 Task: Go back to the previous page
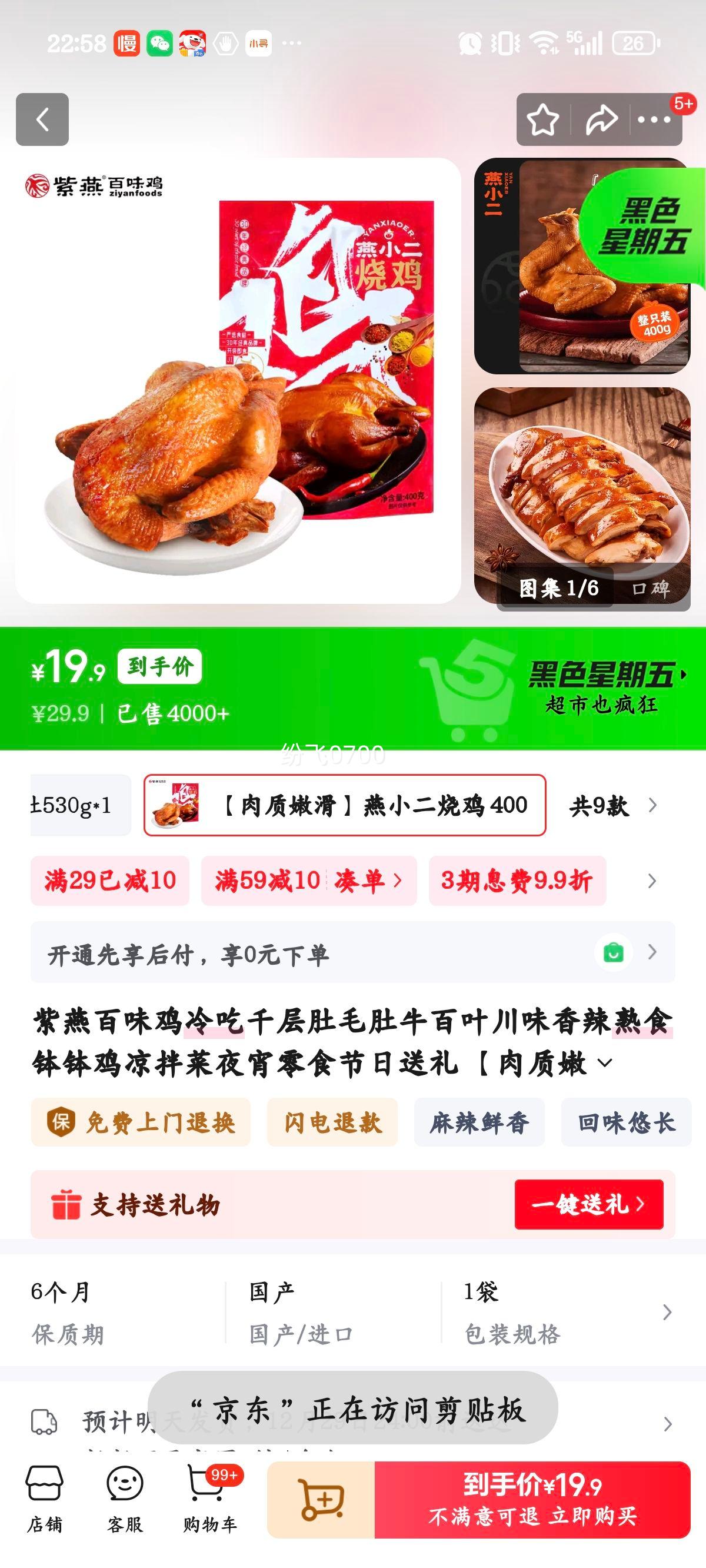point(42,120)
